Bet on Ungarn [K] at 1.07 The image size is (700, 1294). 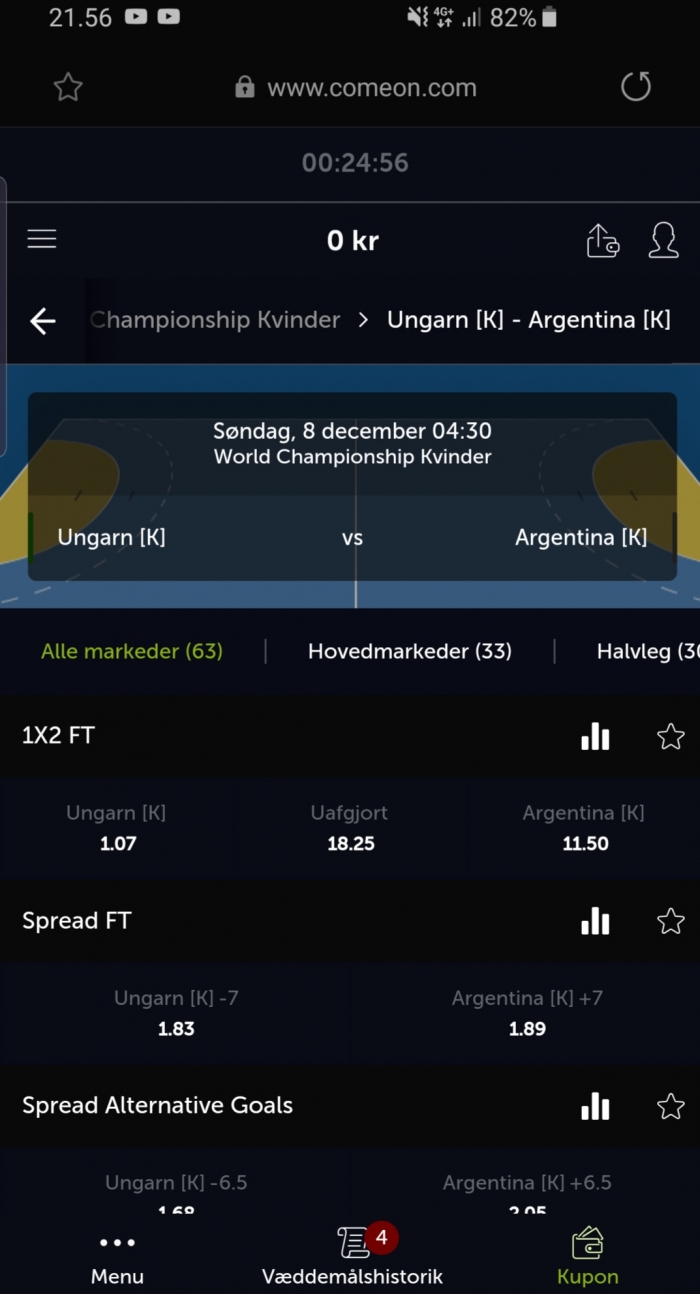coord(117,828)
